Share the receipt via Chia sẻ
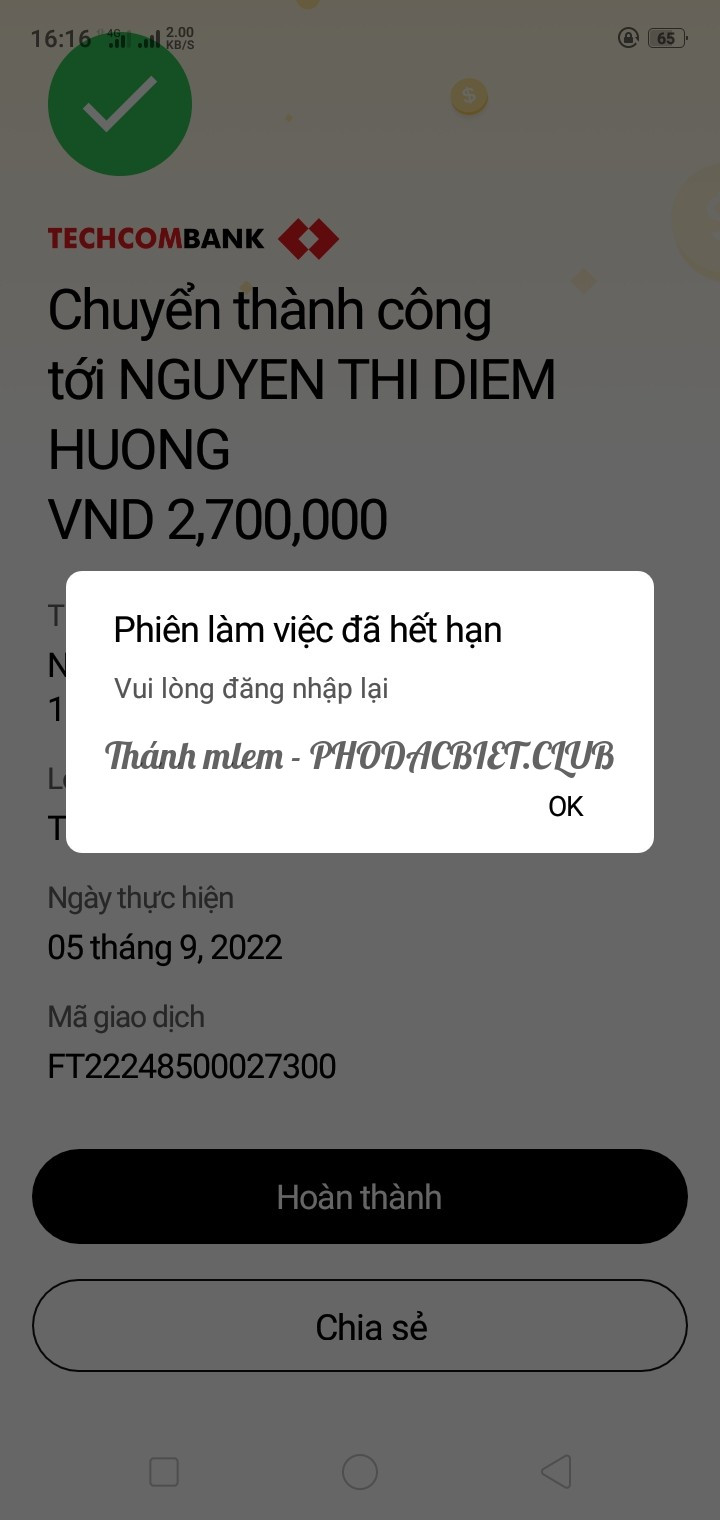The width and height of the screenshot is (720, 1520). (360, 1326)
